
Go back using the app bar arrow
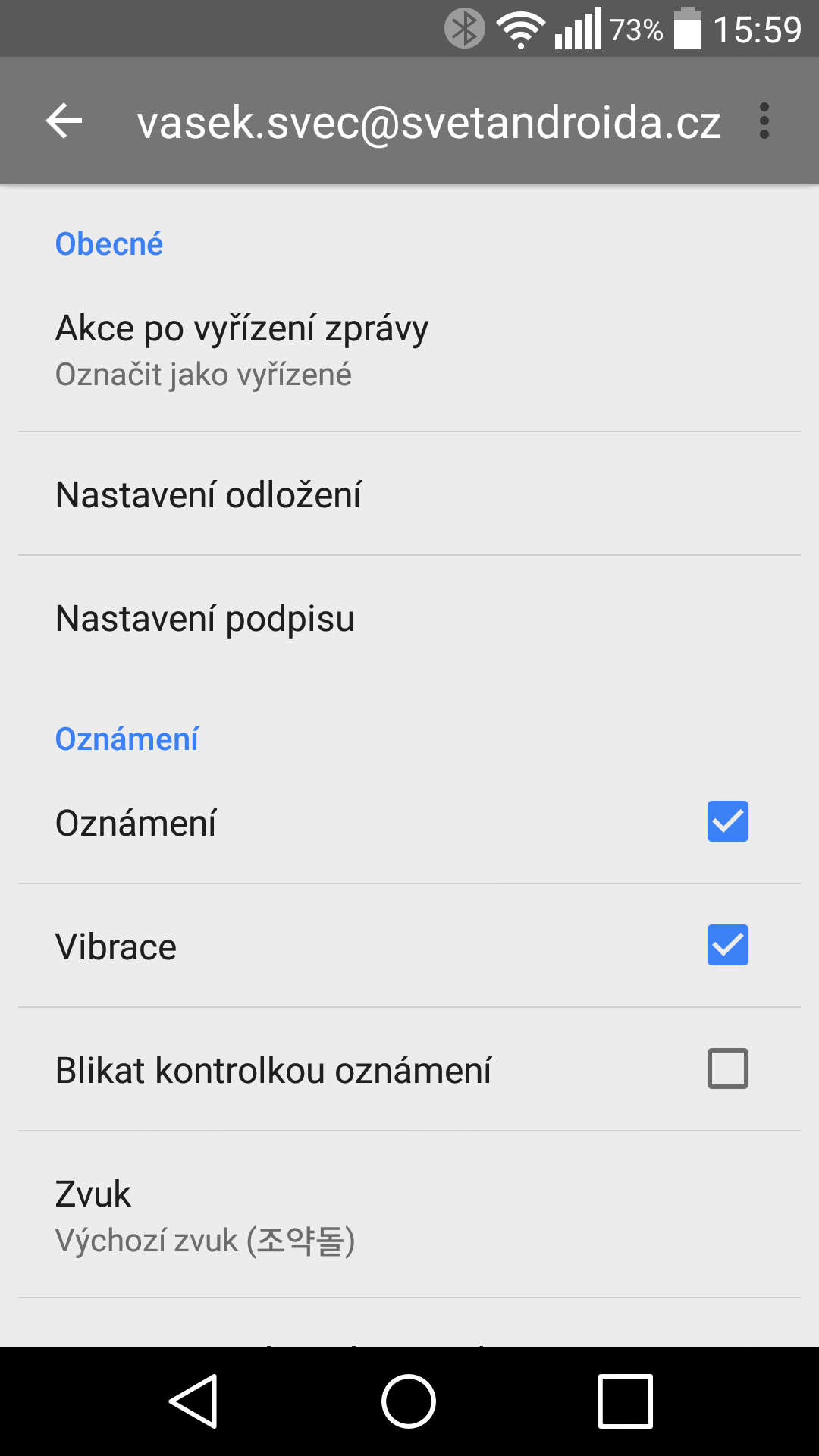pos(64,121)
